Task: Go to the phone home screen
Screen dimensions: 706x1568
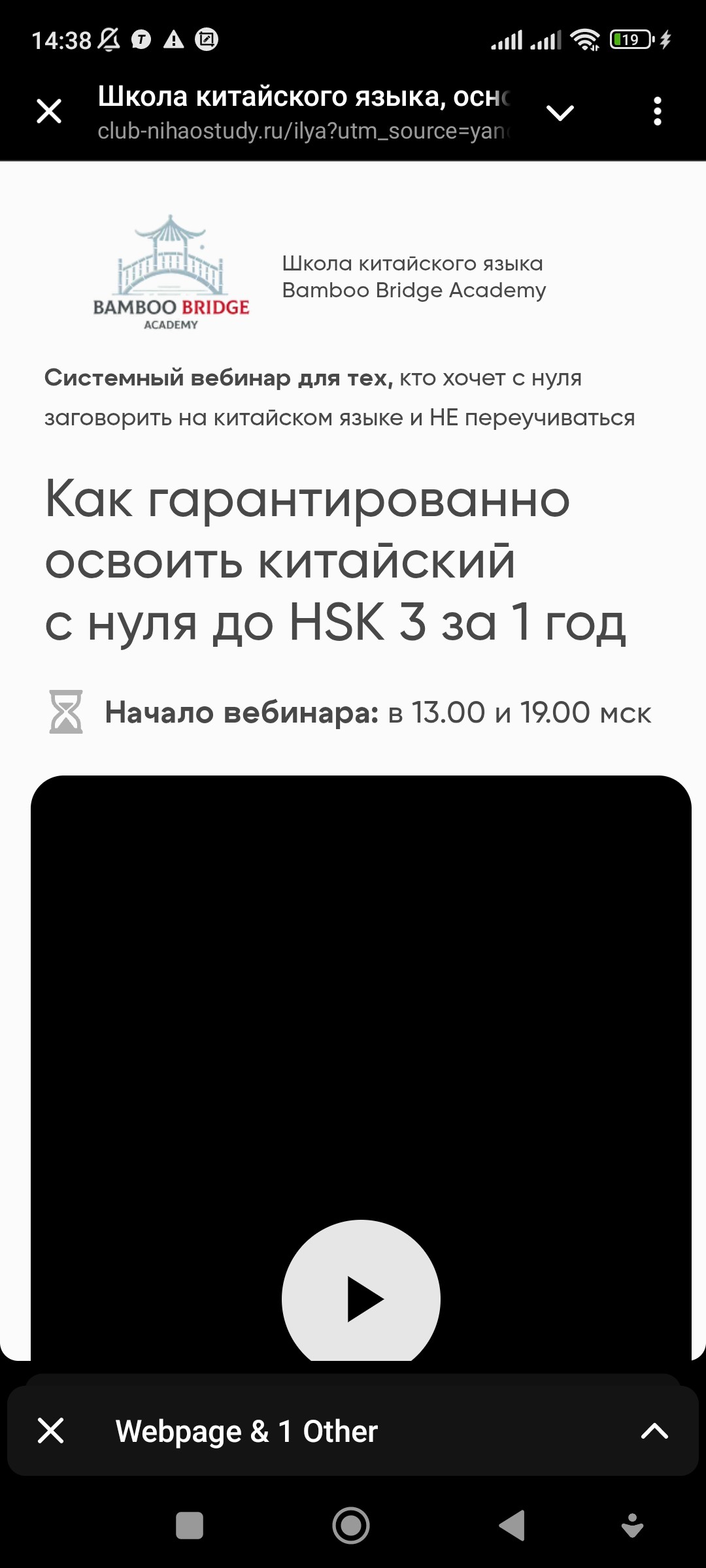Action: click(351, 1526)
